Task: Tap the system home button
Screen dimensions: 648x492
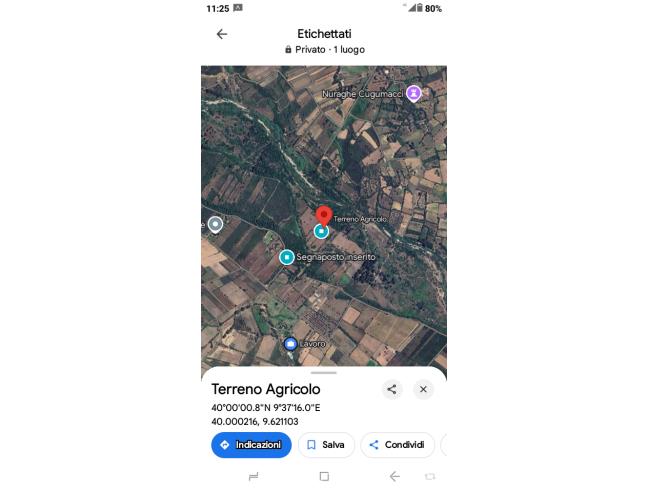Action: click(324, 477)
